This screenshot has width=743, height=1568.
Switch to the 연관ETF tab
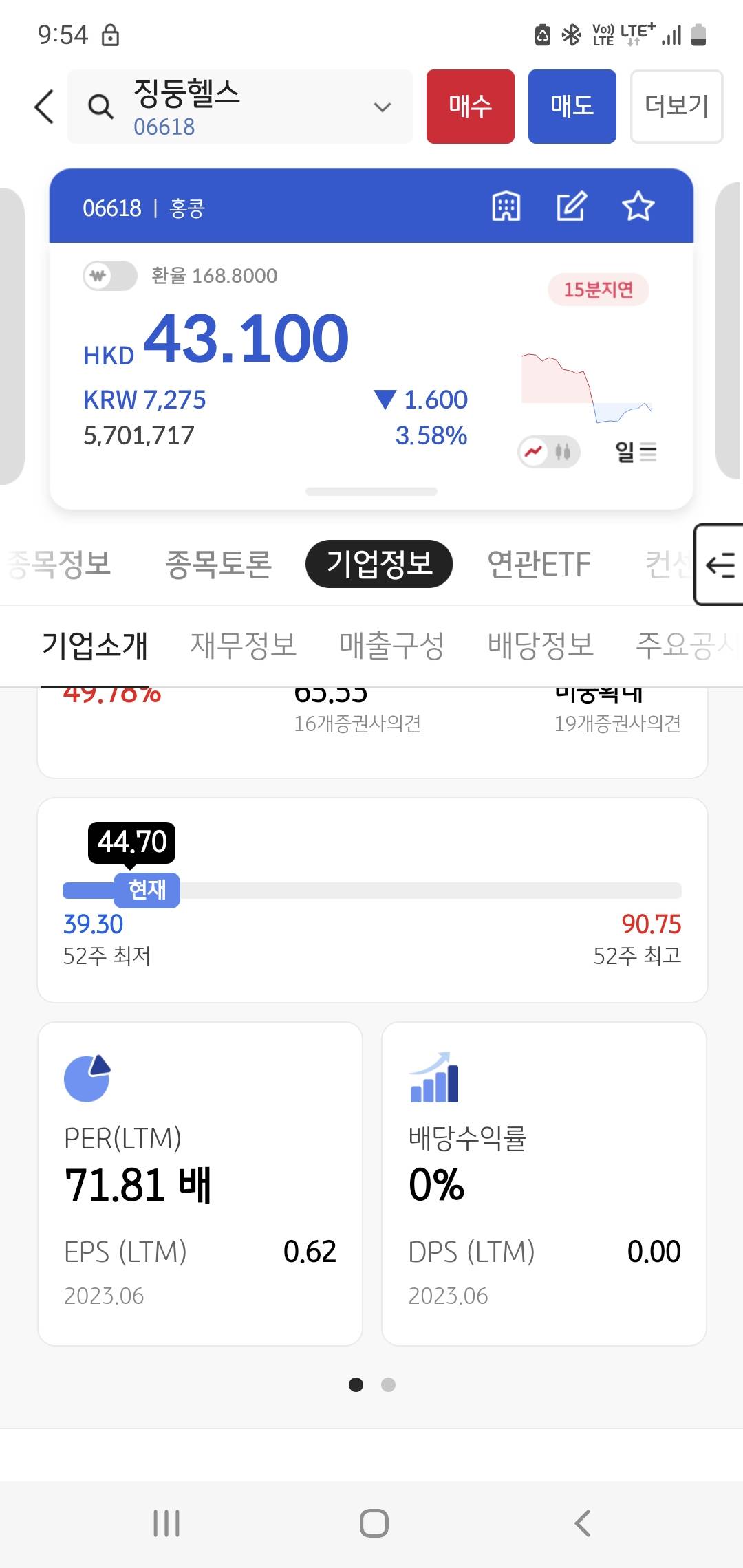539,564
